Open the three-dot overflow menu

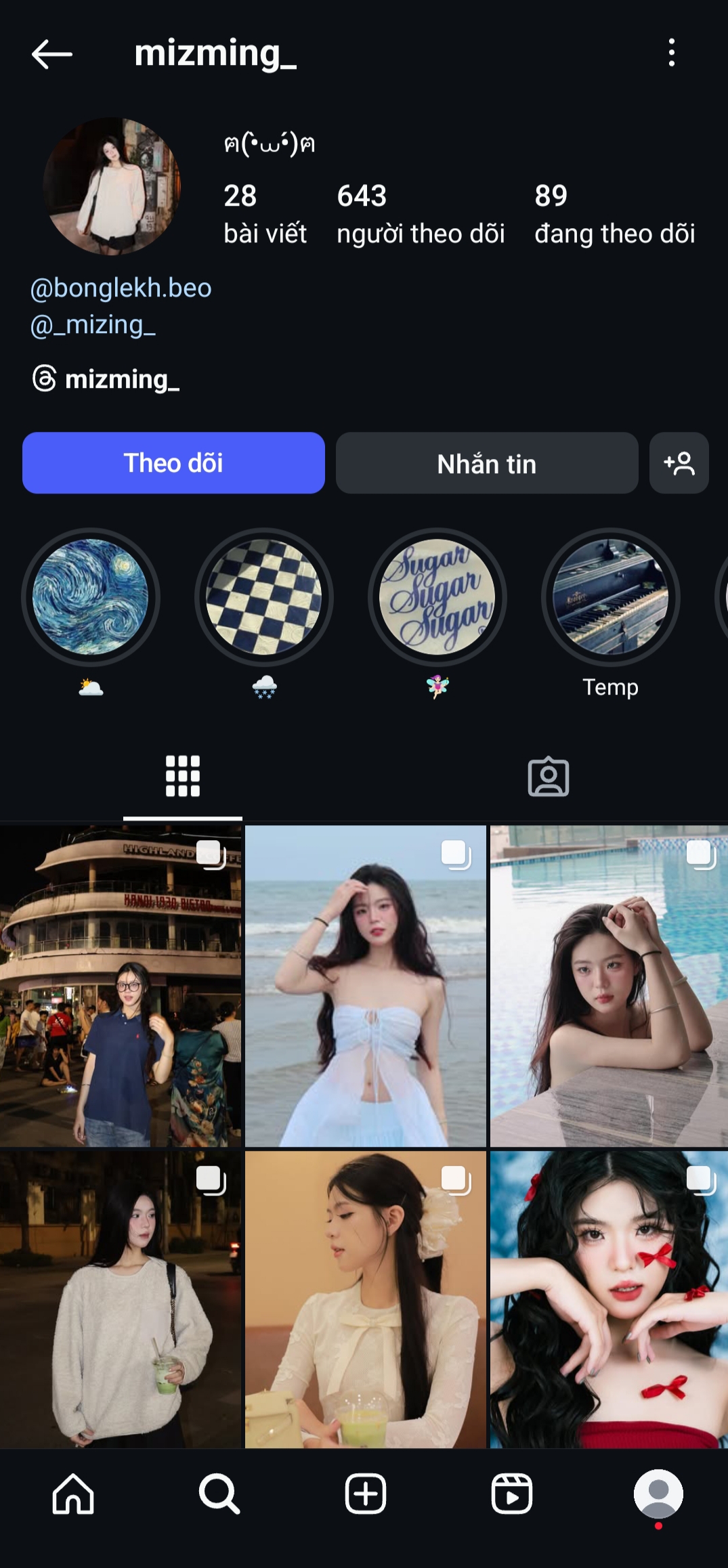pos(671,53)
